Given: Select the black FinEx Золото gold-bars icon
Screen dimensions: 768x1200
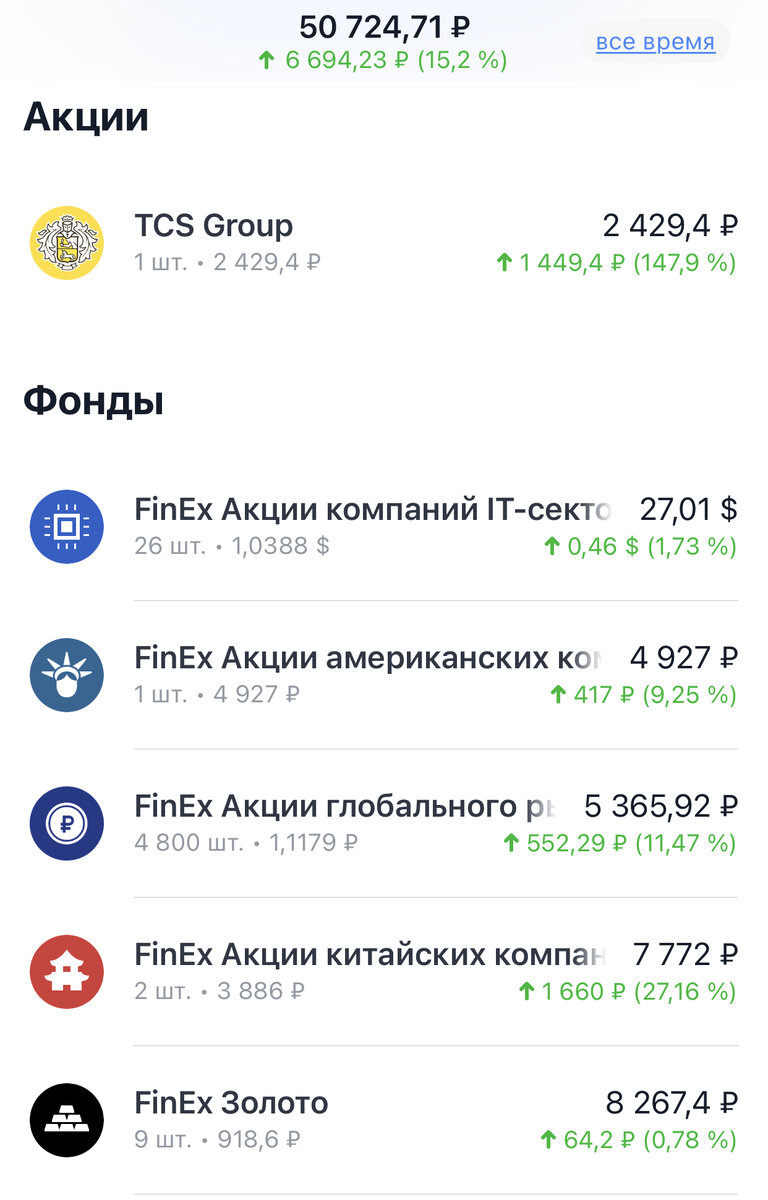Looking at the screenshot, I should (x=67, y=1120).
